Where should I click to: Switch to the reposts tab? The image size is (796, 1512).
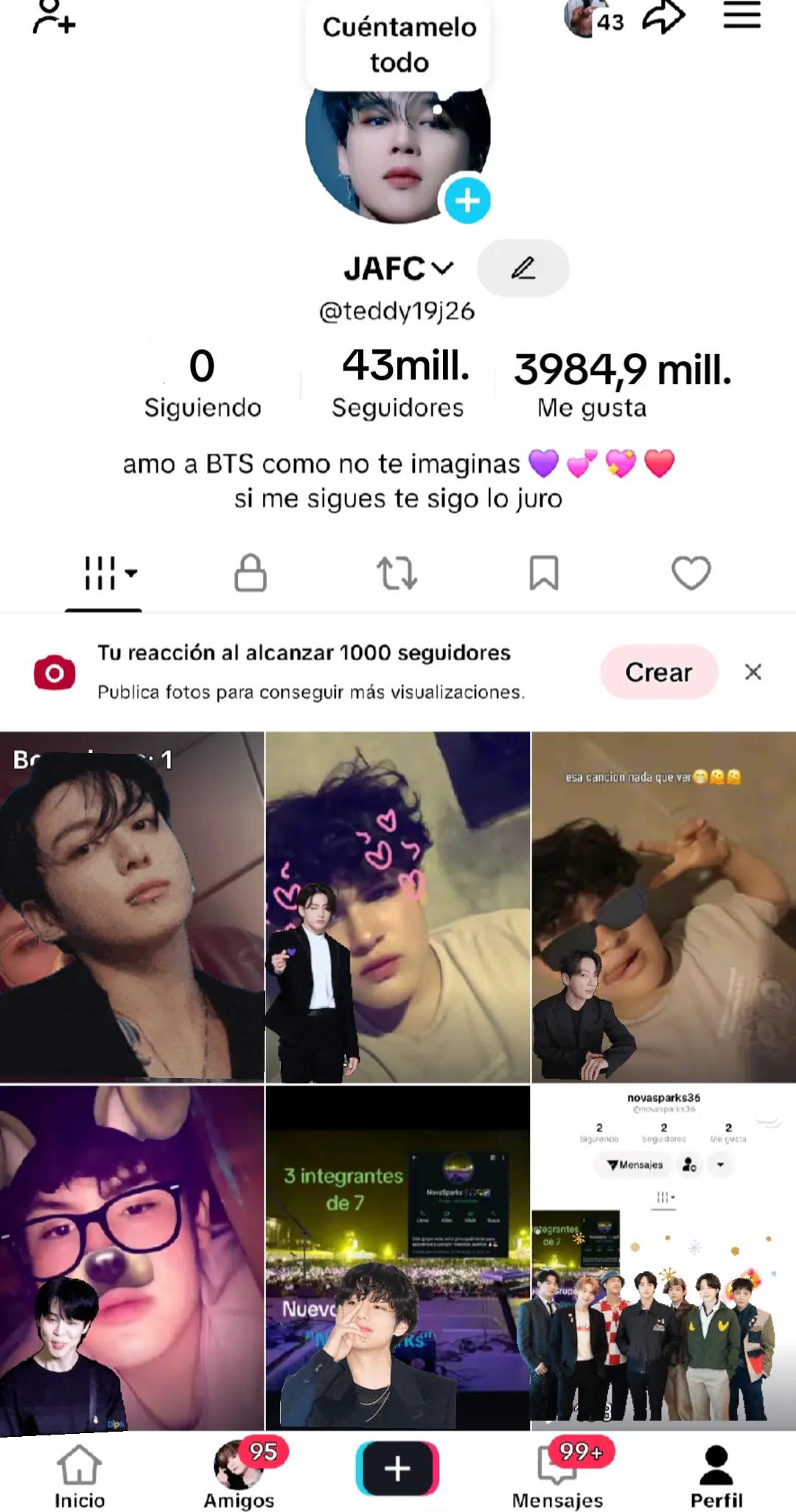coord(397,573)
